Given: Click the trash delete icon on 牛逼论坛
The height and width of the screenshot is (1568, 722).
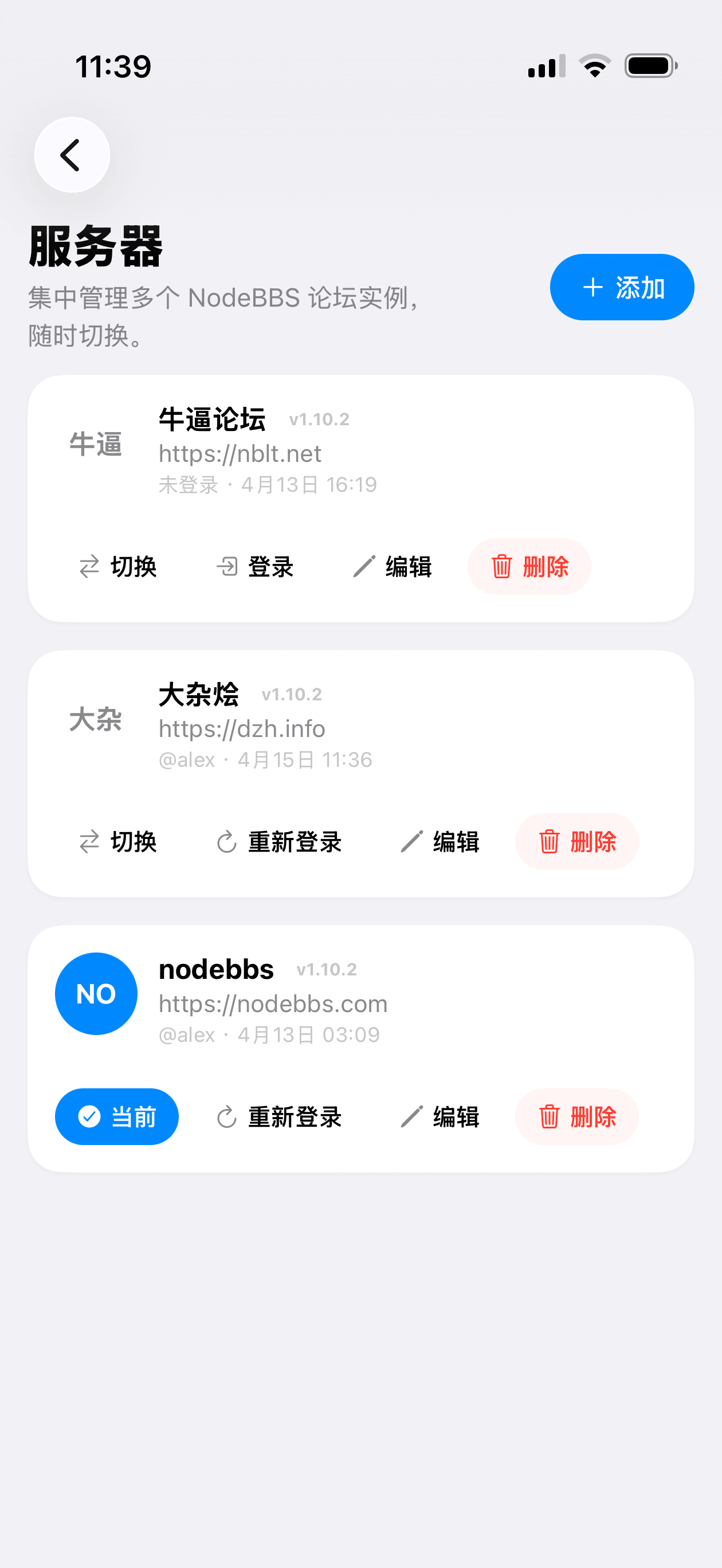Looking at the screenshot, I should [x=501, y=566].
